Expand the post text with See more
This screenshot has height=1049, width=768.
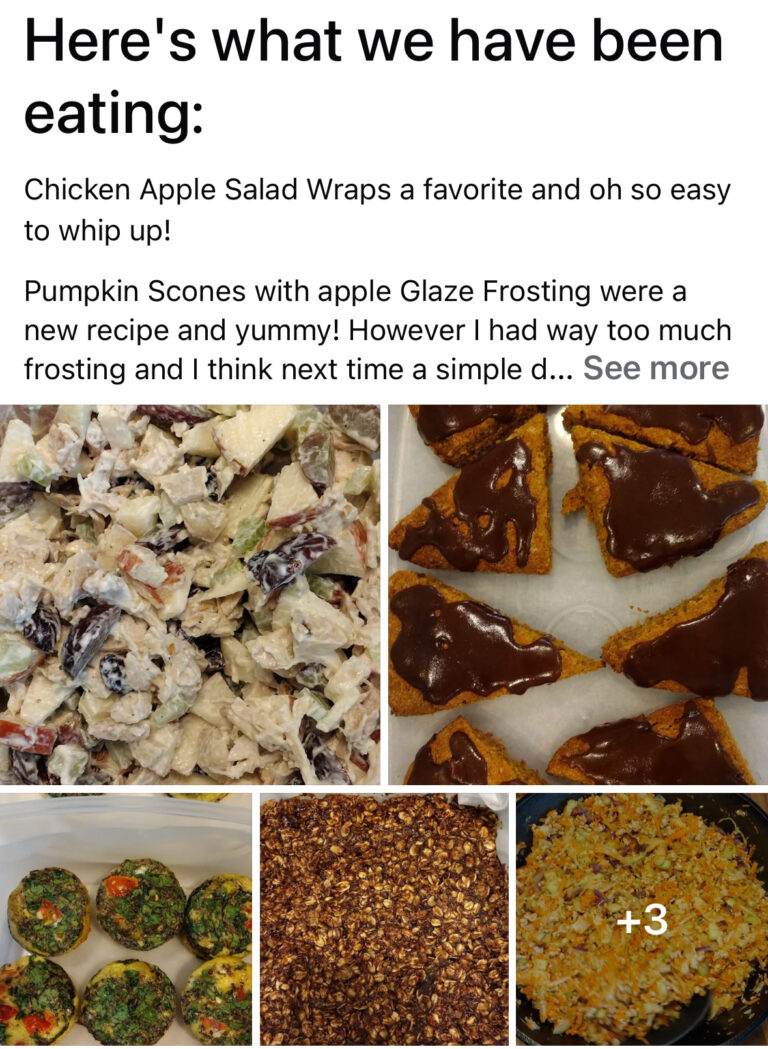[656, 368]
